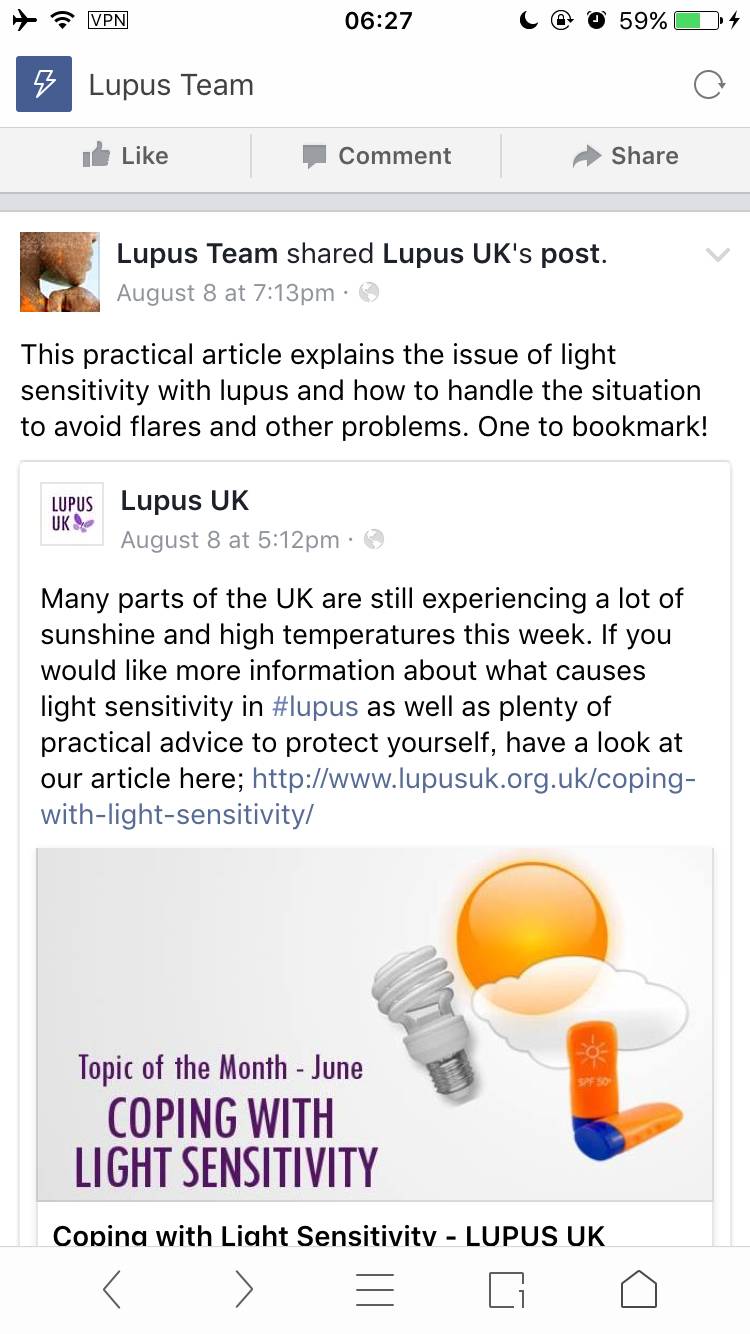Tap the Lupus Team header icon
750x1334 pixels.
pyautogui.click(x=44, y=85)
